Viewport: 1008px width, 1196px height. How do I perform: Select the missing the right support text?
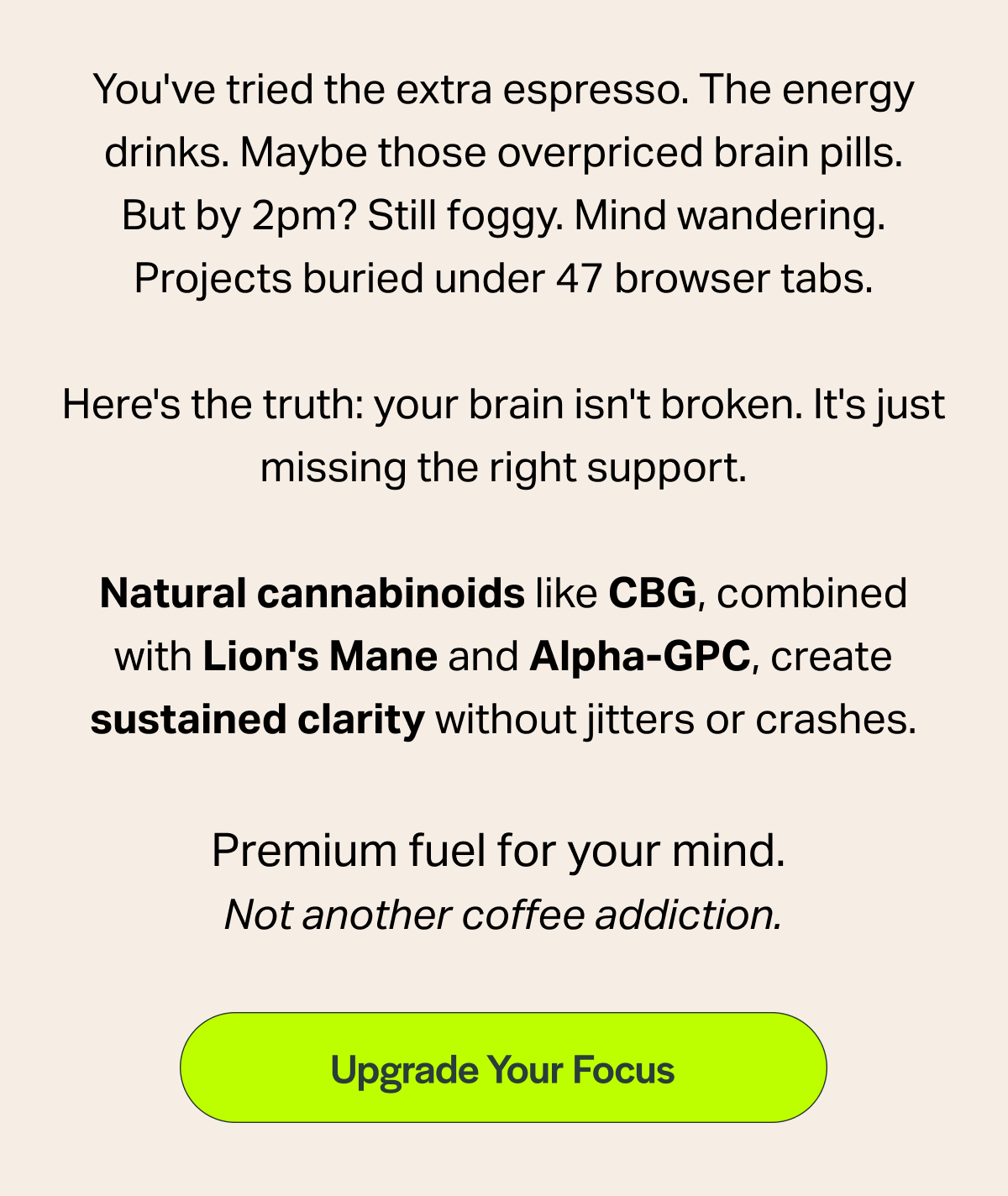[x=504, y=467]
